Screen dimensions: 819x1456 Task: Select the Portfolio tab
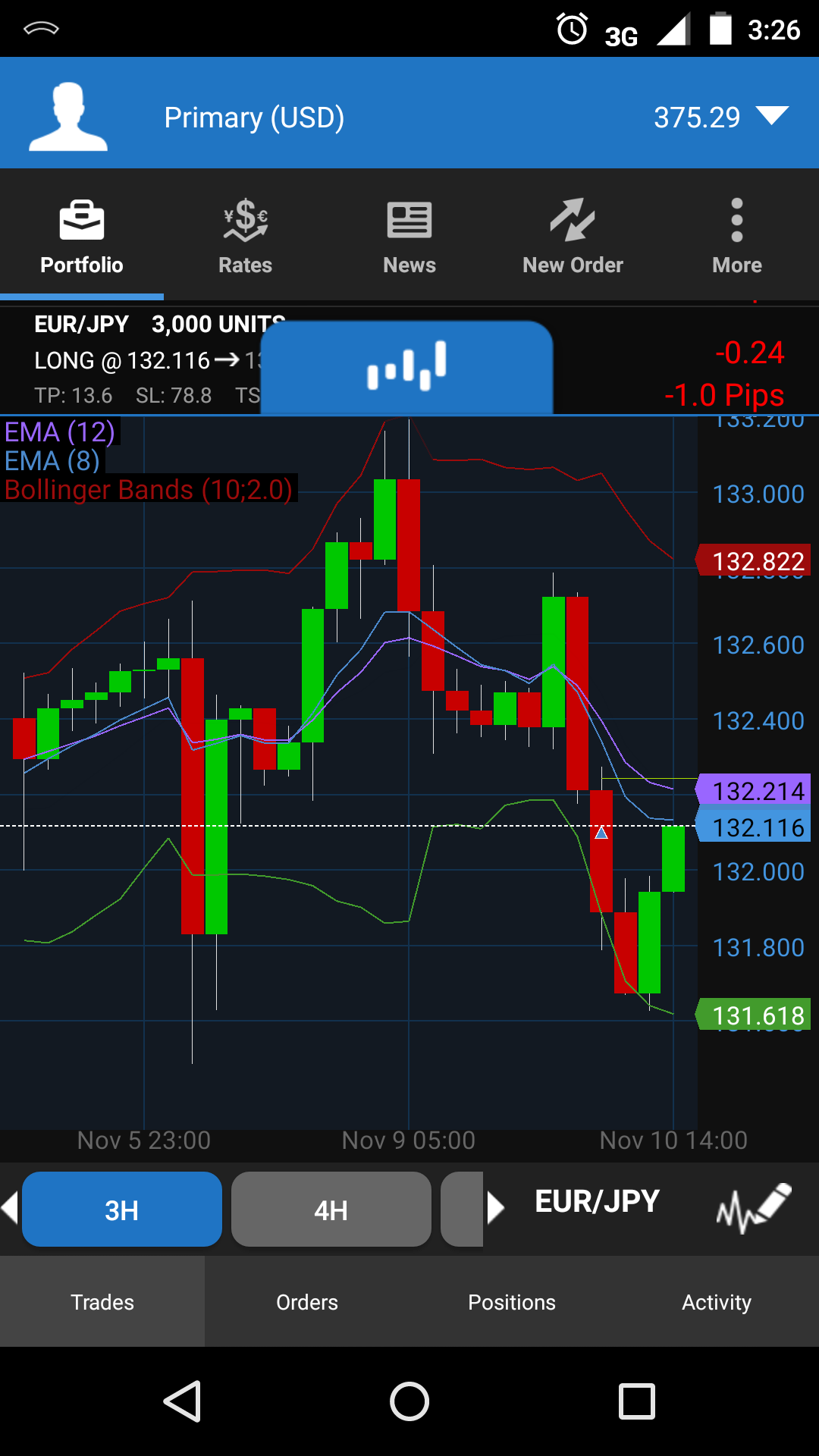[x=82, y=237]
